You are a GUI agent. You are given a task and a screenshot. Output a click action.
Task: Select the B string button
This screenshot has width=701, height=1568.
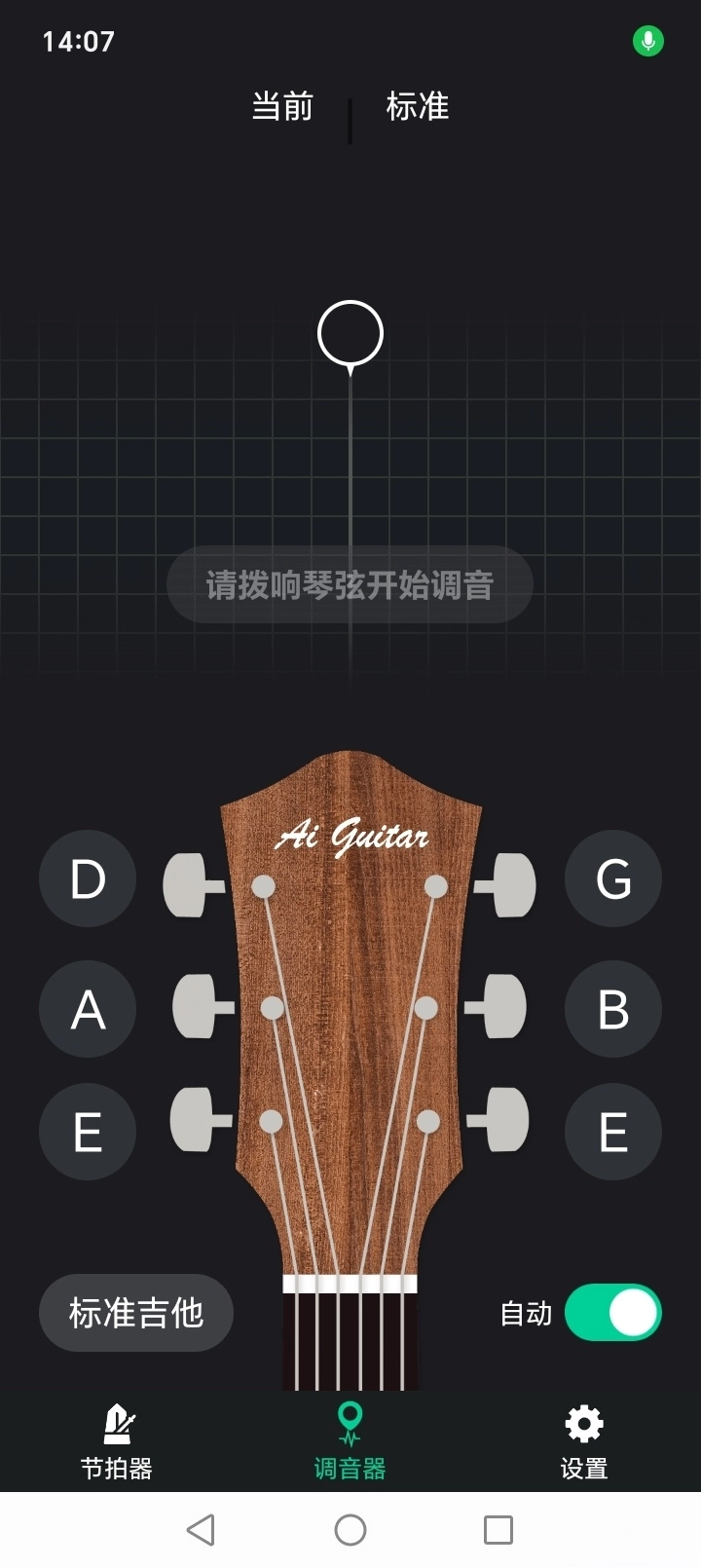[x=613, y=1010]
